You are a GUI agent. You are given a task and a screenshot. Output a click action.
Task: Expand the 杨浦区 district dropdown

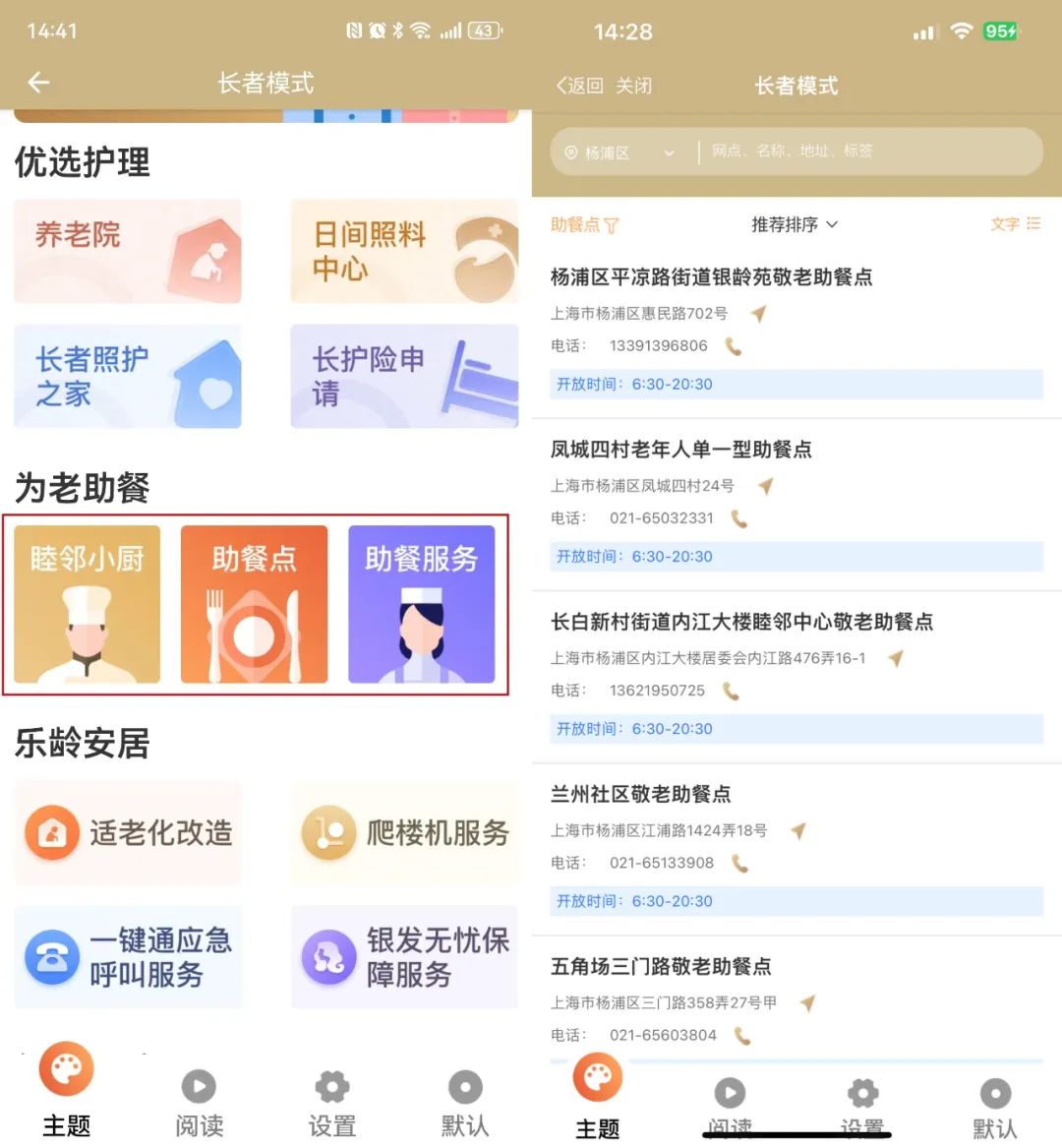tap(620, 152)
